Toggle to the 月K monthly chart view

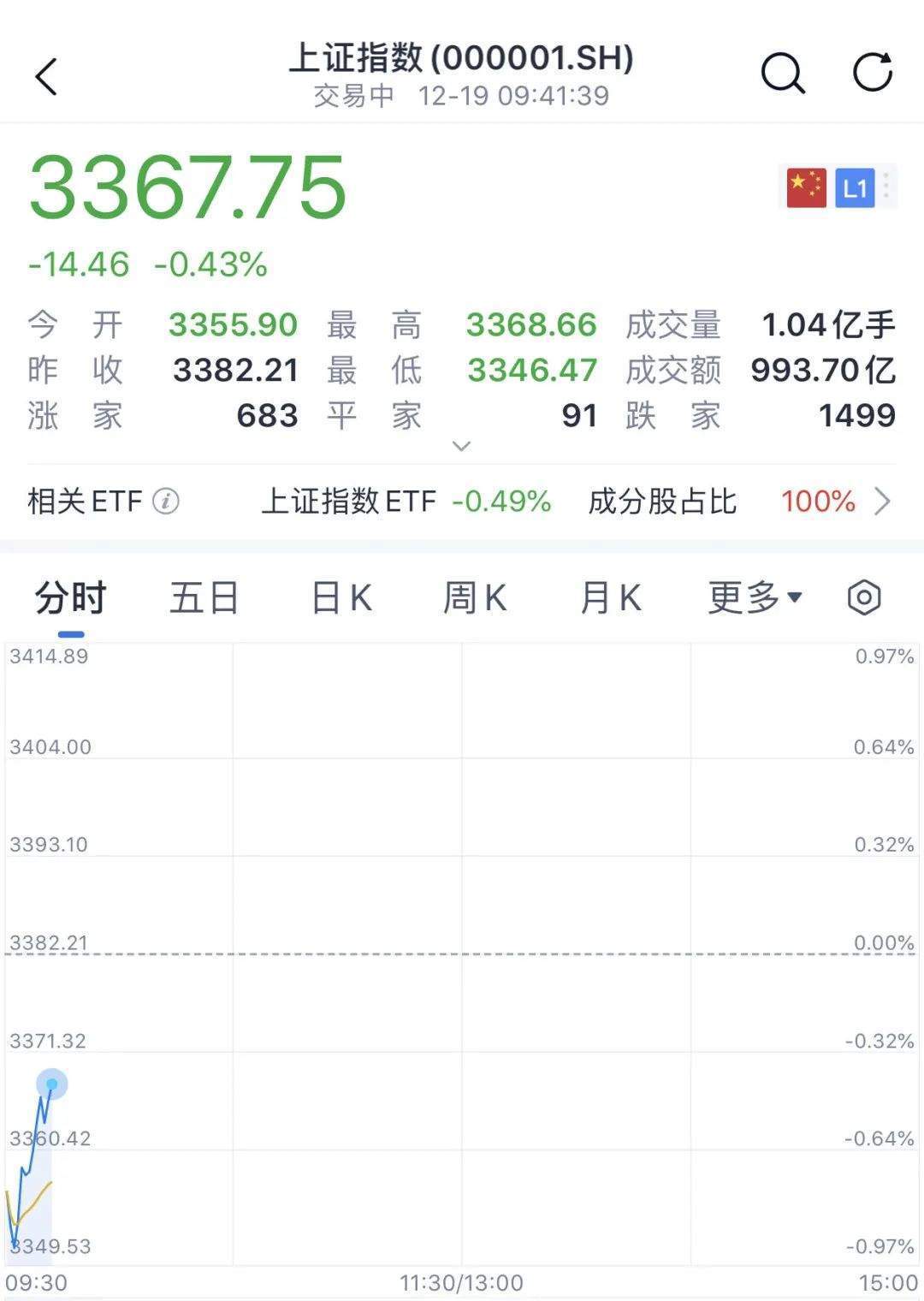pos(611,597)
